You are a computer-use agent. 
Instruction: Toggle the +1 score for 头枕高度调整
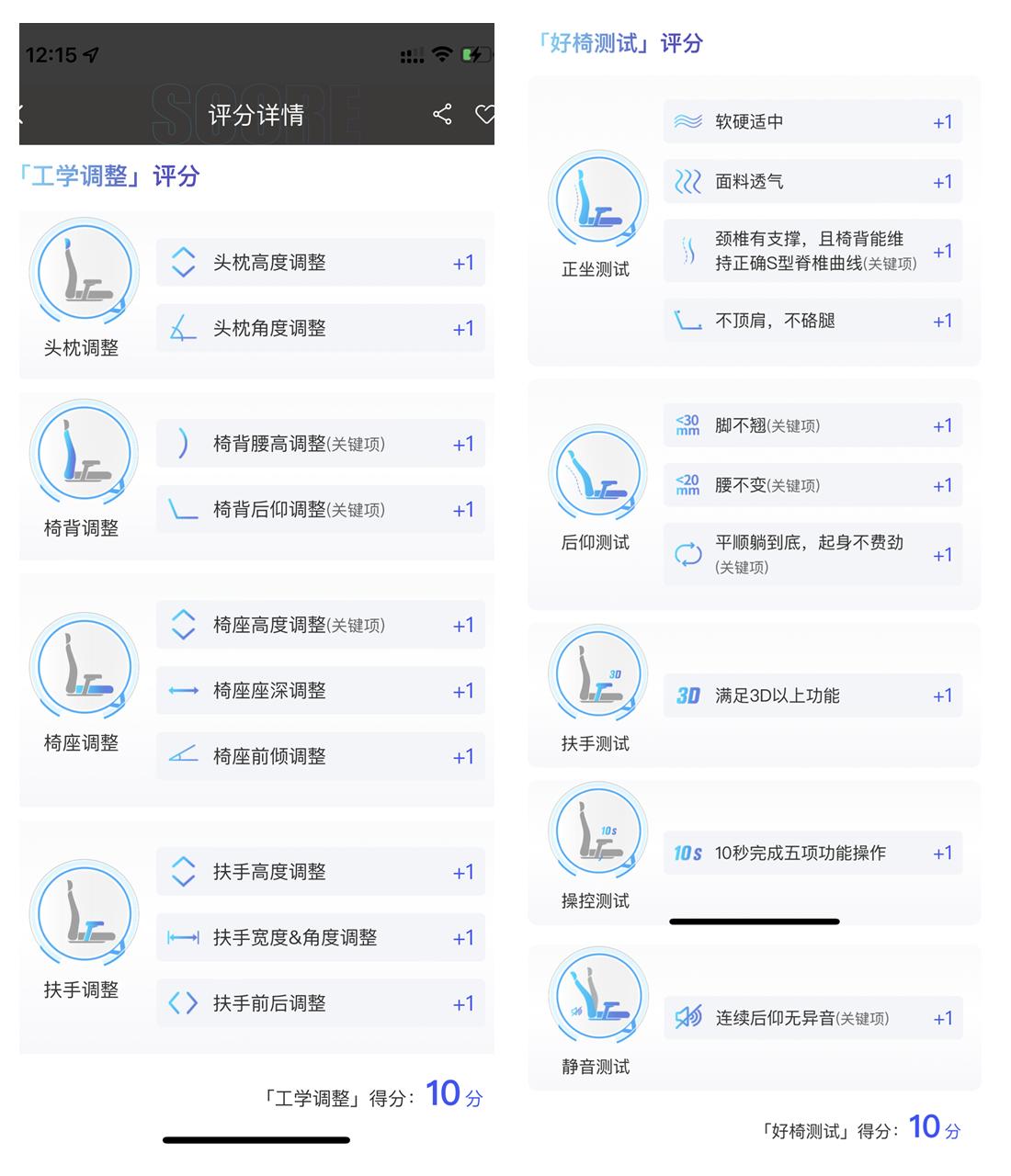point(463,262)
